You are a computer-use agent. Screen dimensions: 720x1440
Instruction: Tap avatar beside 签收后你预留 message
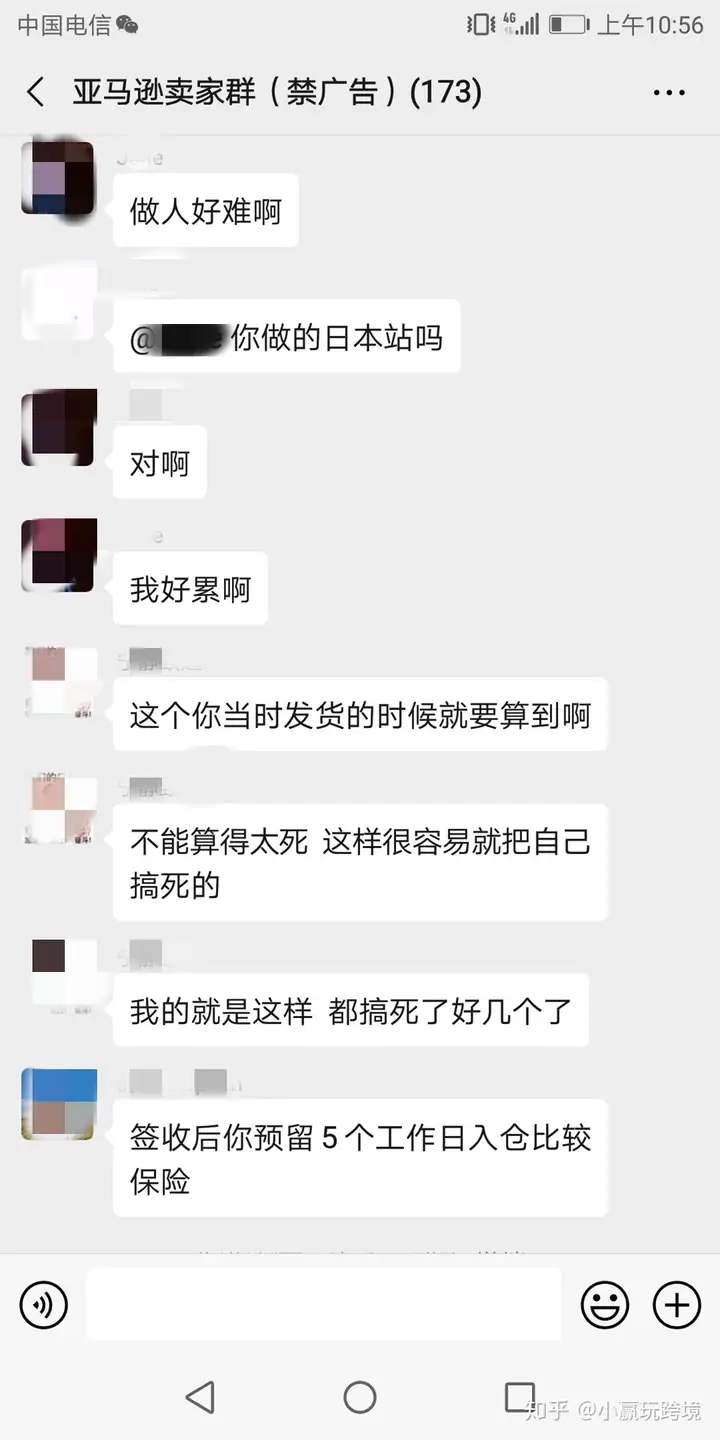pyautogui.click(x=59, y=1105)
